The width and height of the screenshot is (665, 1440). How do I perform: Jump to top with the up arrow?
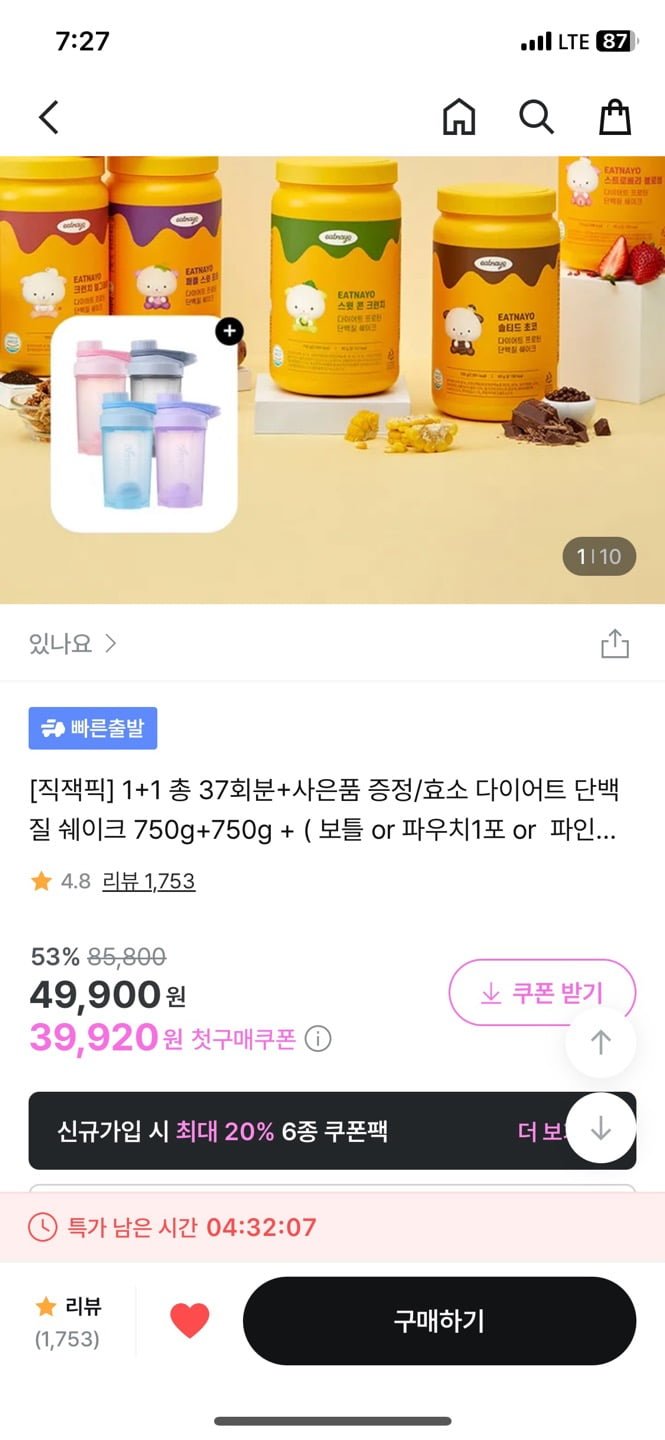click(x=600, y=1043)
